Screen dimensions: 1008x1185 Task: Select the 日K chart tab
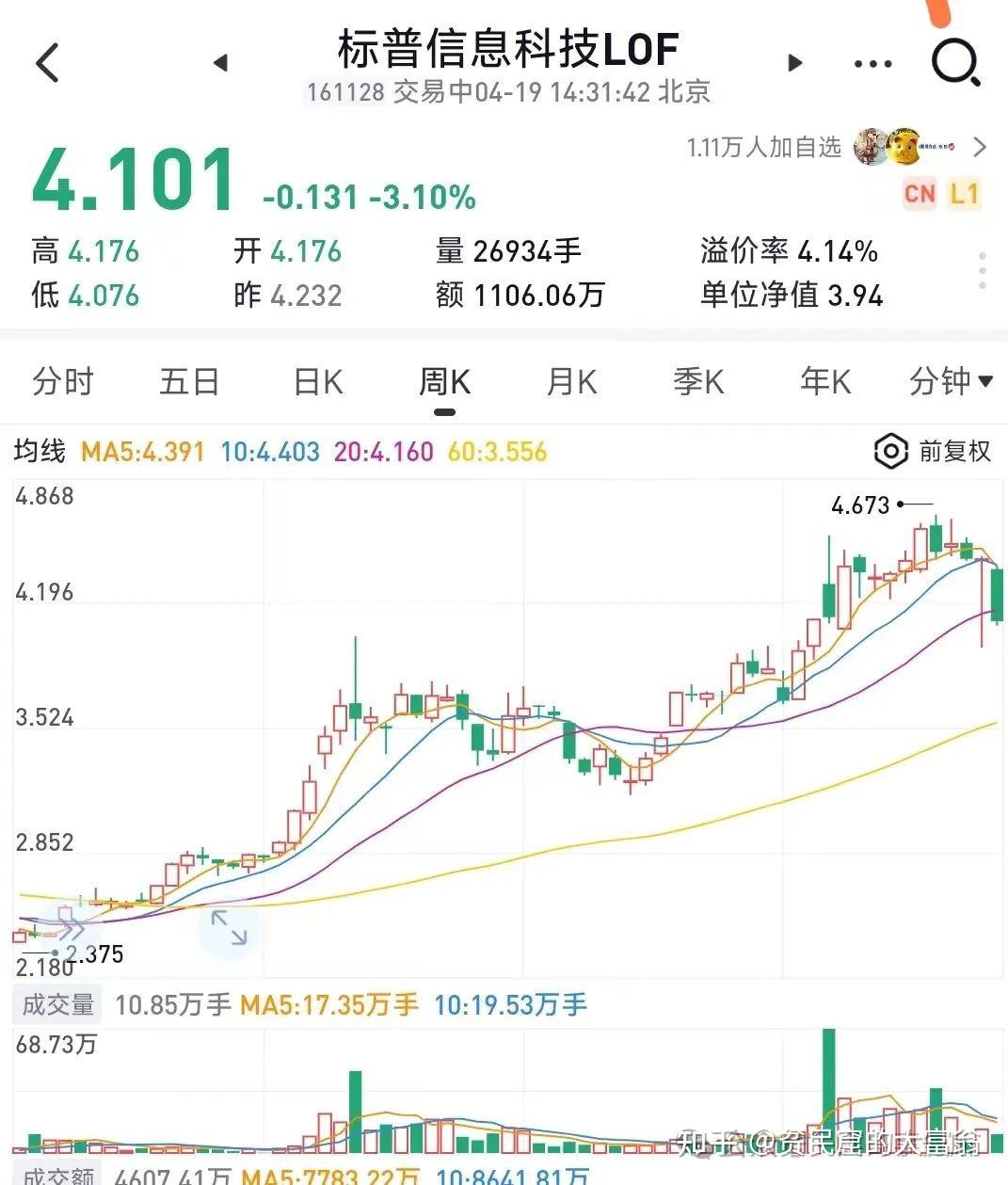tap(318, 381)
